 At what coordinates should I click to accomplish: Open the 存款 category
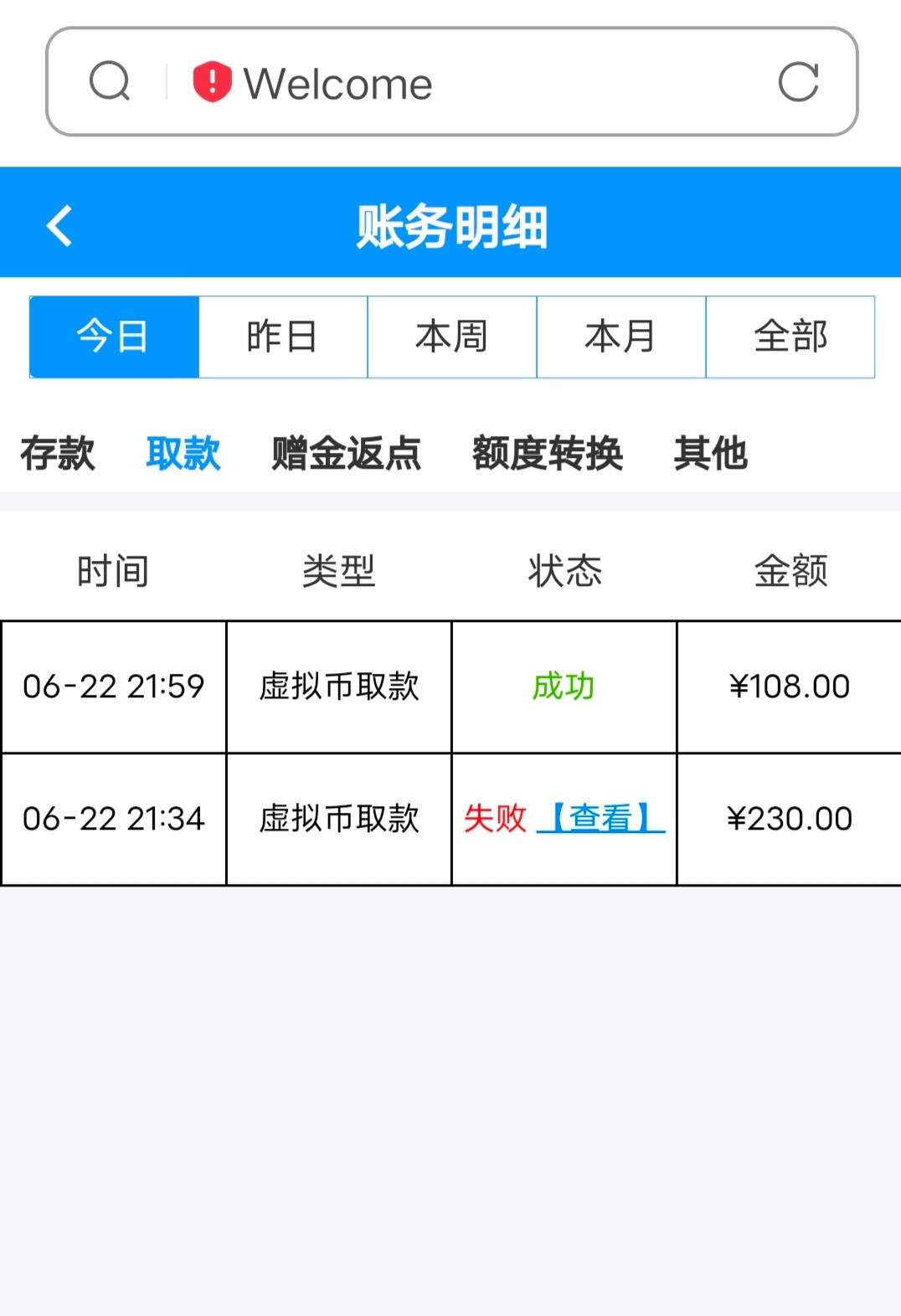pyautogui.click(x=58, y=453)
